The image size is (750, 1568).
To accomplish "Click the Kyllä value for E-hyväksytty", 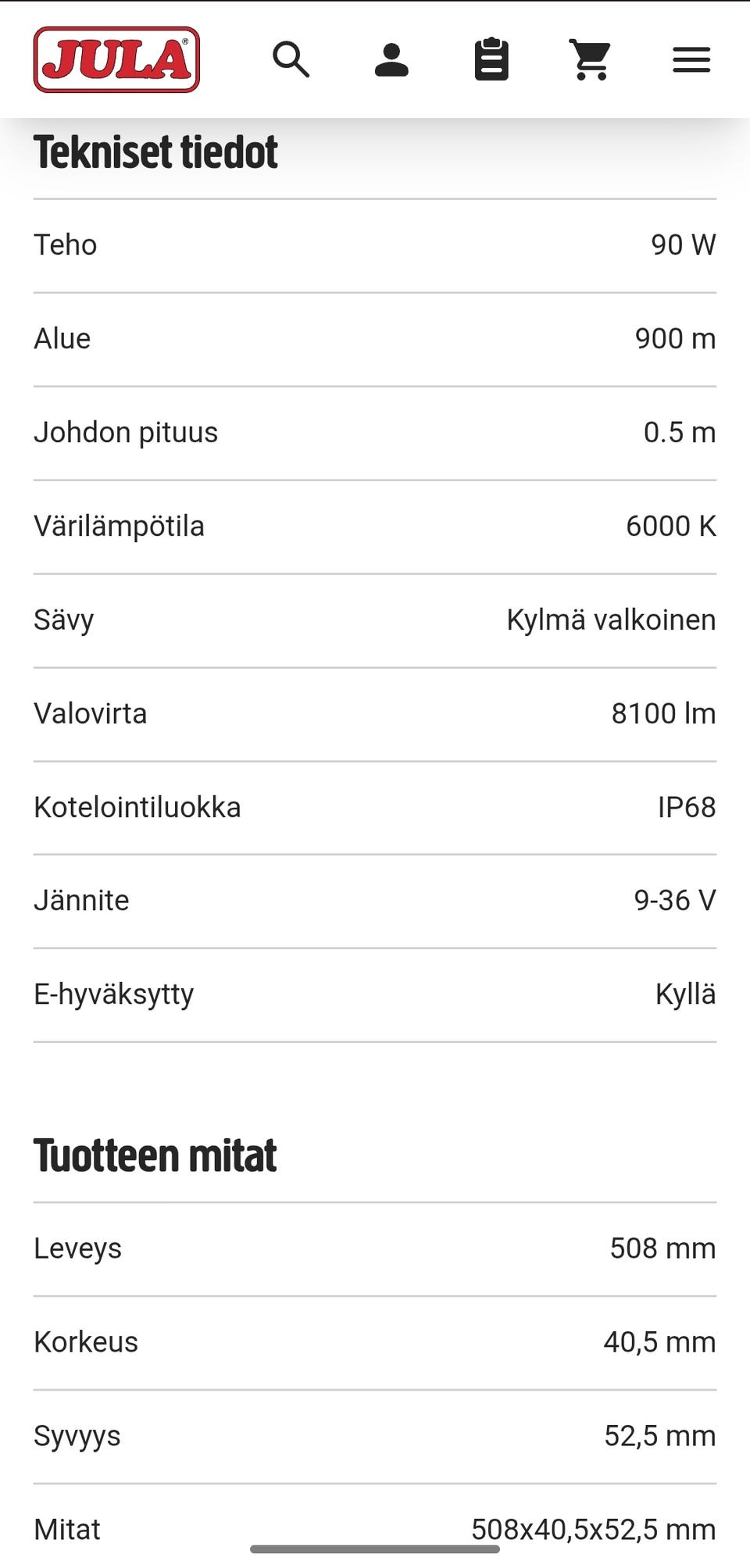I will 684,993.
